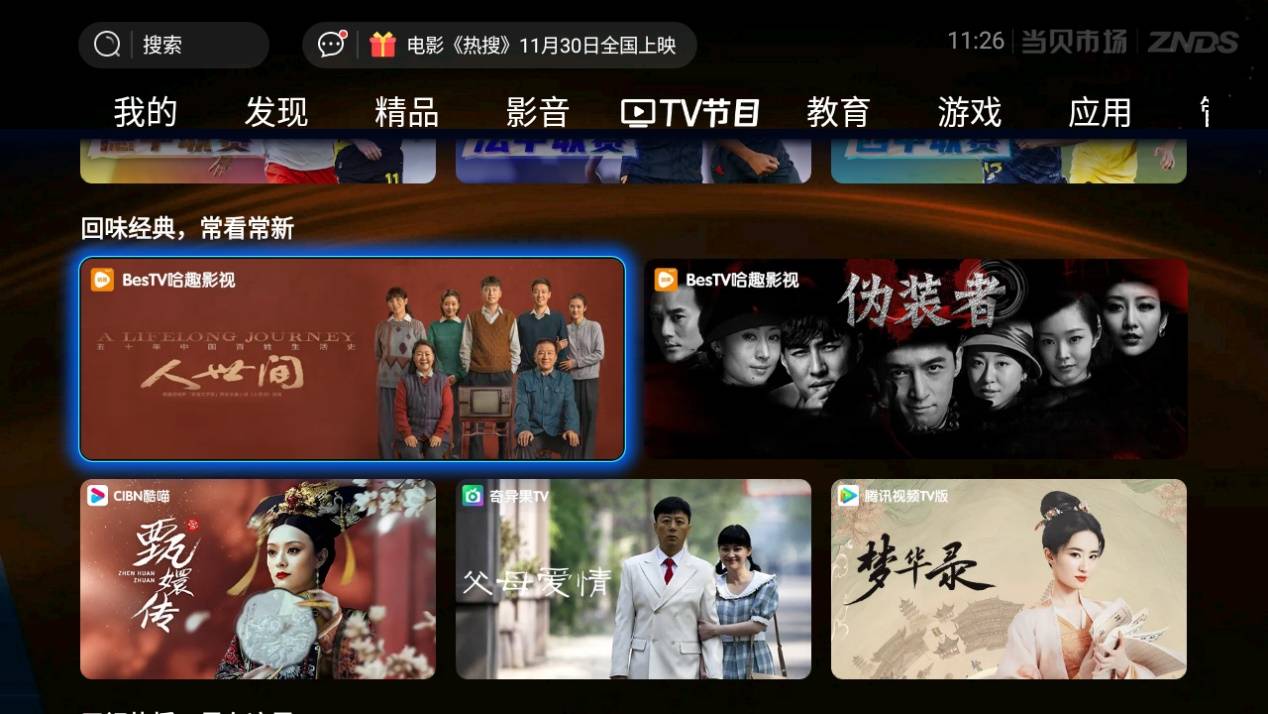Switch to the 发现 tab
Image resolution: width=1268 pixels, height=714 pixels.
click(x=276, y=112)
